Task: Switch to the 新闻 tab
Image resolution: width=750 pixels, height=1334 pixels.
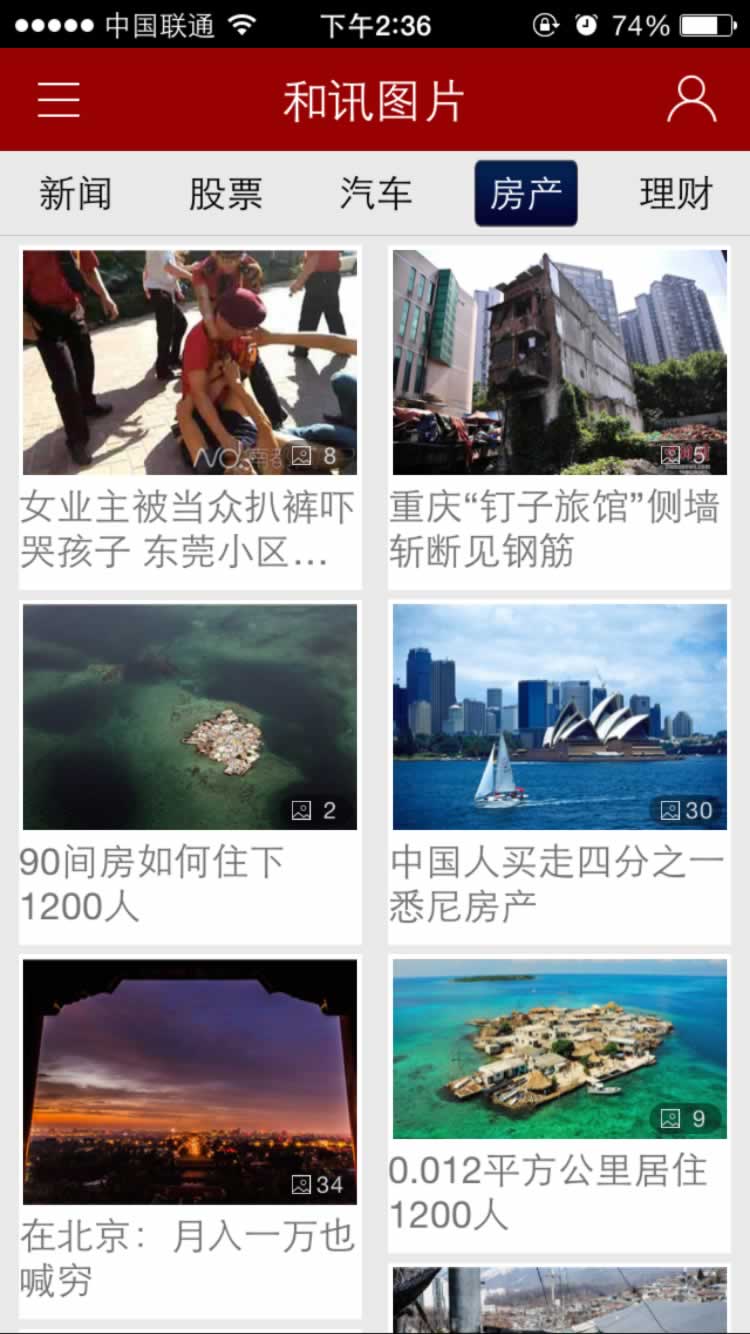Action: (x=75, y=193)
